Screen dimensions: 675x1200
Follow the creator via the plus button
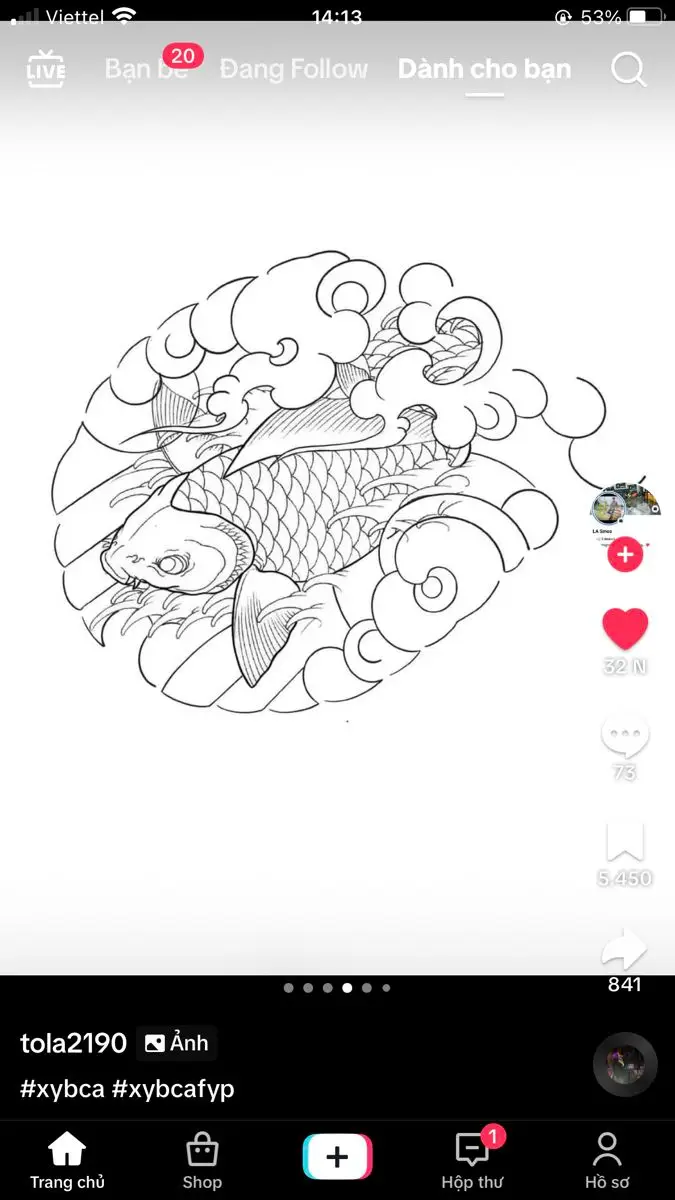point(625,554)
